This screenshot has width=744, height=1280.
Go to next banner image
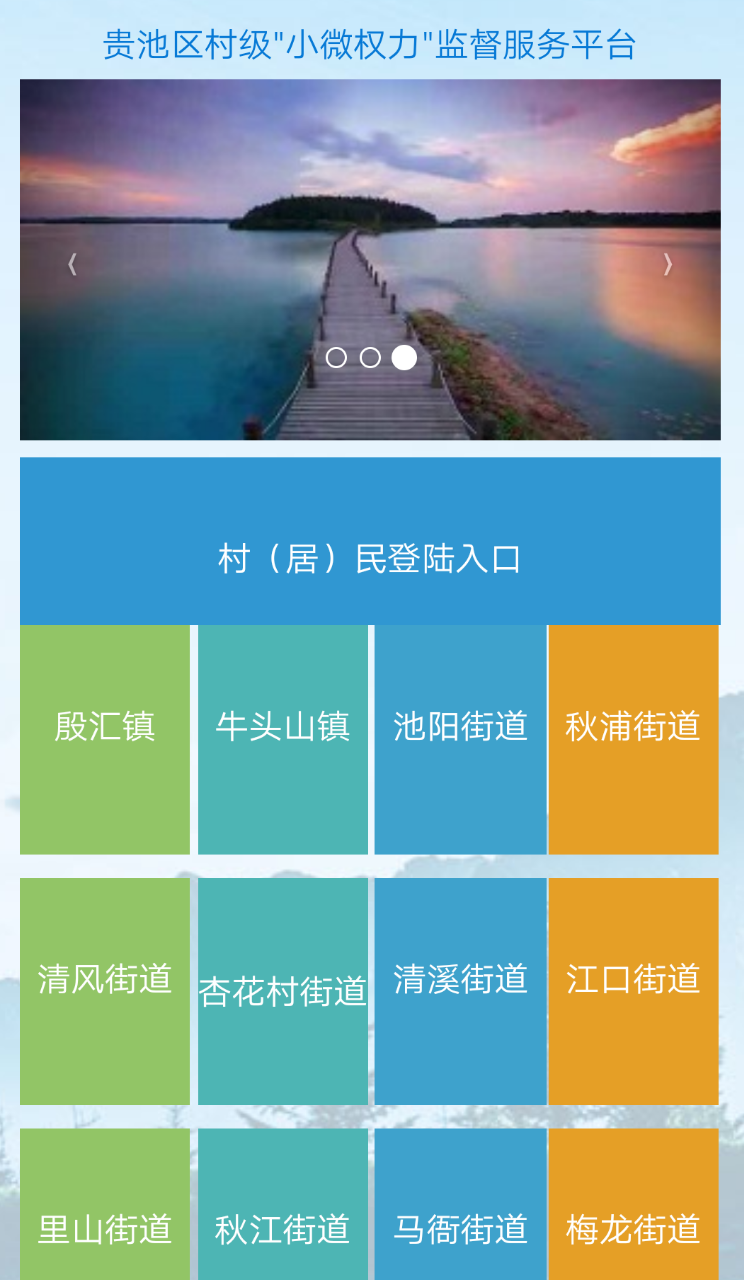667,264
